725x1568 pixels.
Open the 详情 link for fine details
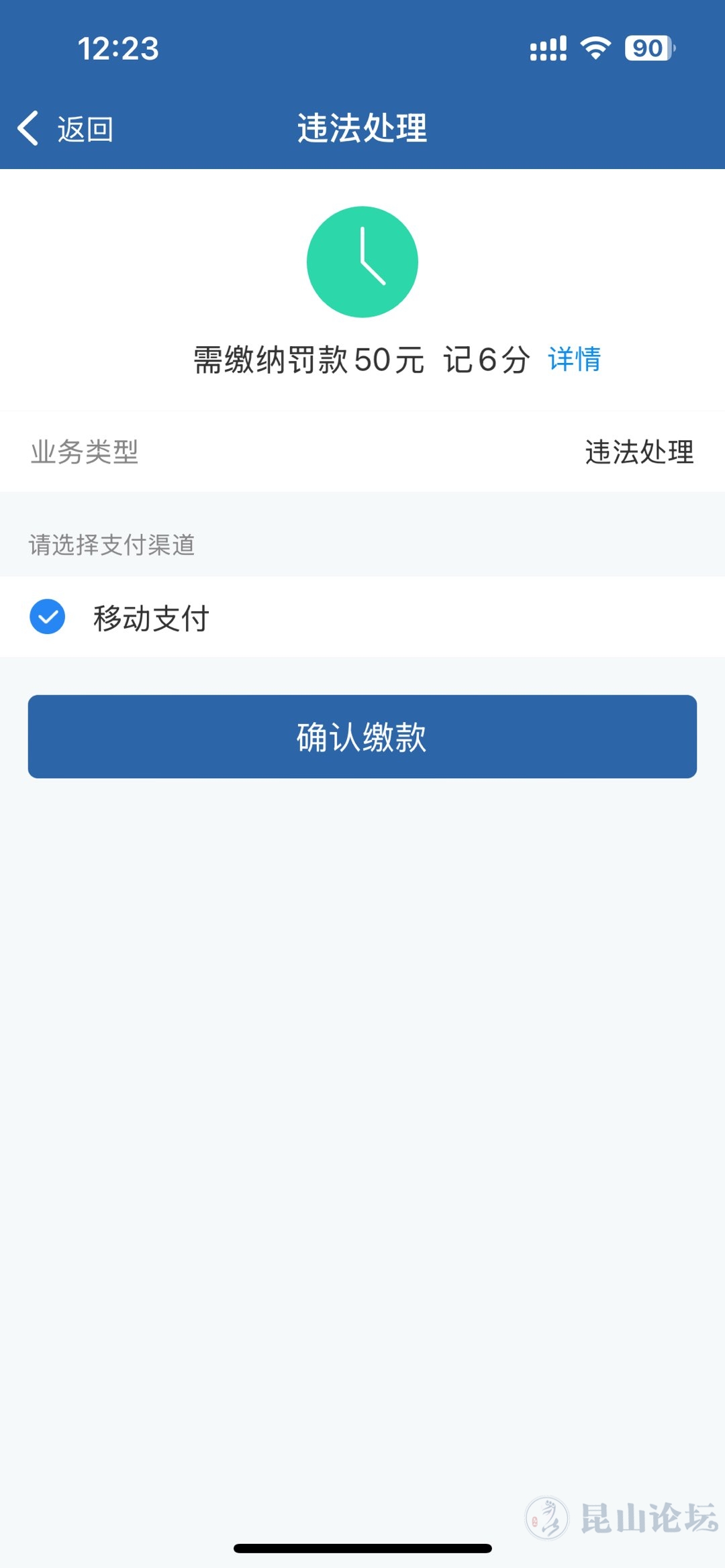[574, 360]
